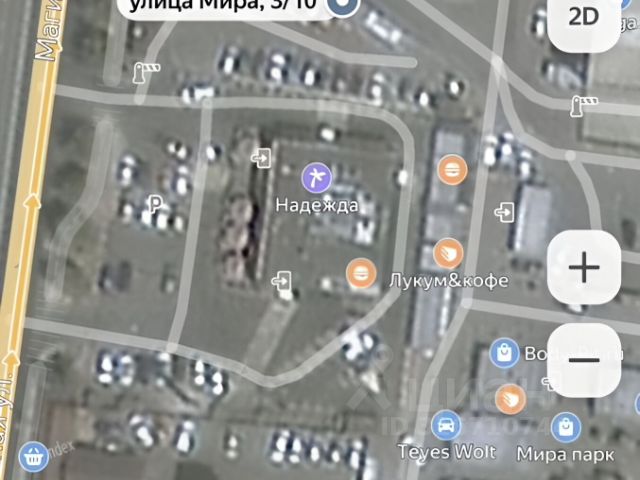Open the Мира парк shopping marker
The height and width of the screenshot is (480, 640).
[x=567, y=428]
